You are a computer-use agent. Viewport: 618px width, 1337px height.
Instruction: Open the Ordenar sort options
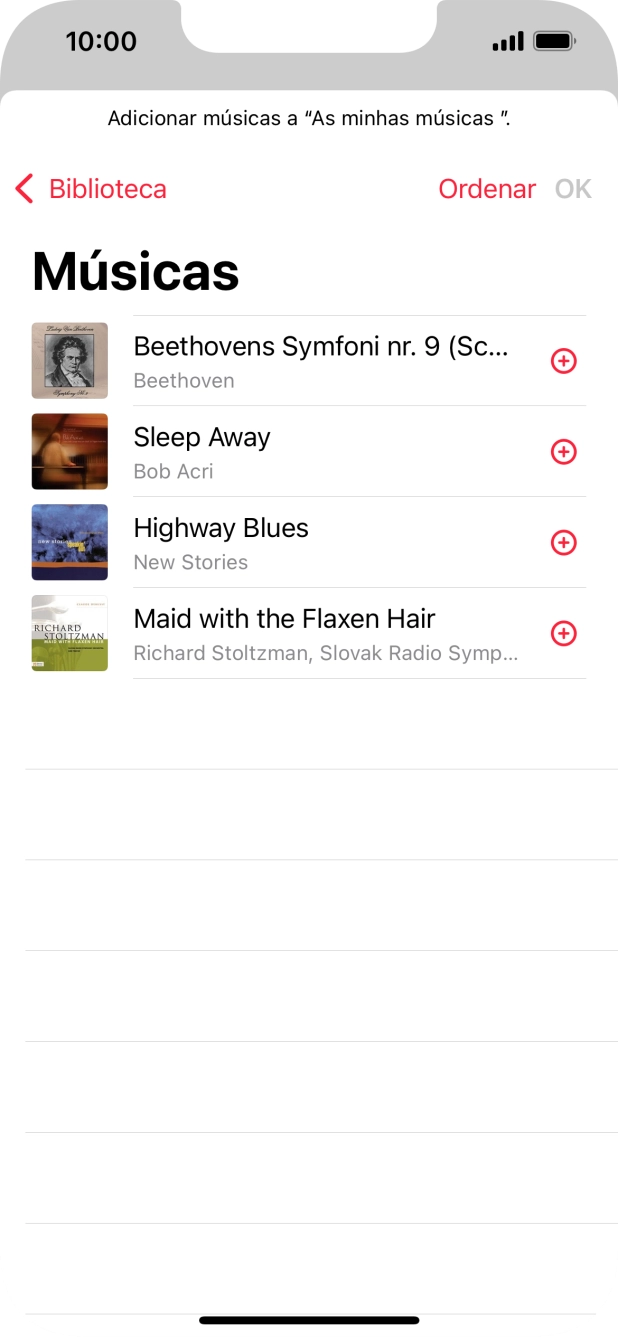click(x=487, y=189)
